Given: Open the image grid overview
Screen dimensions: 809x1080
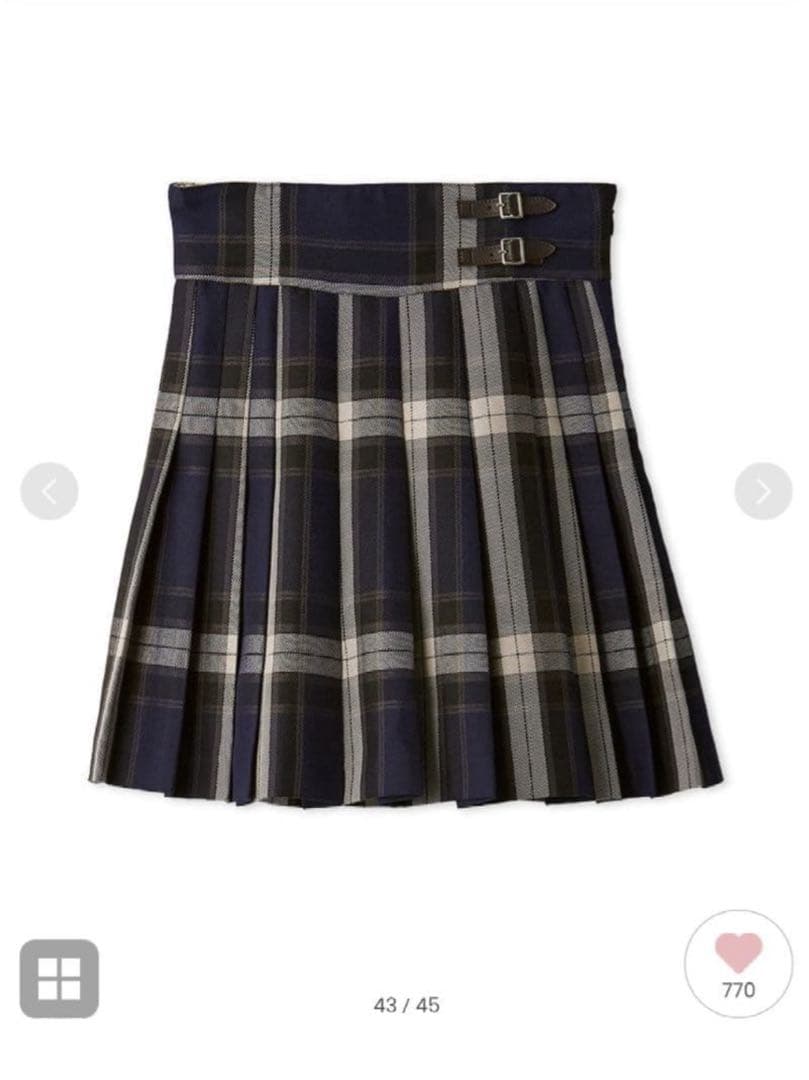Looking at the screenshot, I should 60,978.
